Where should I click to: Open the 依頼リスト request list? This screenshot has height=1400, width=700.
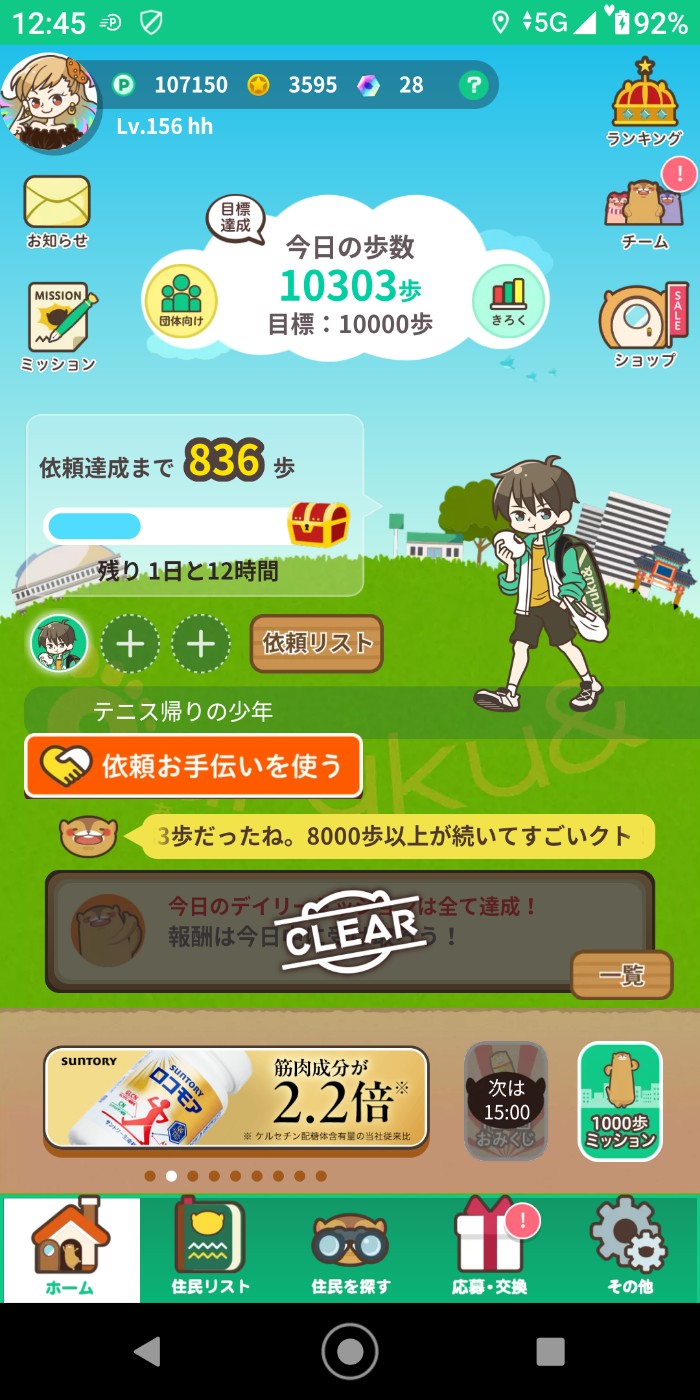pyautogui.click(x=316, y=643)
